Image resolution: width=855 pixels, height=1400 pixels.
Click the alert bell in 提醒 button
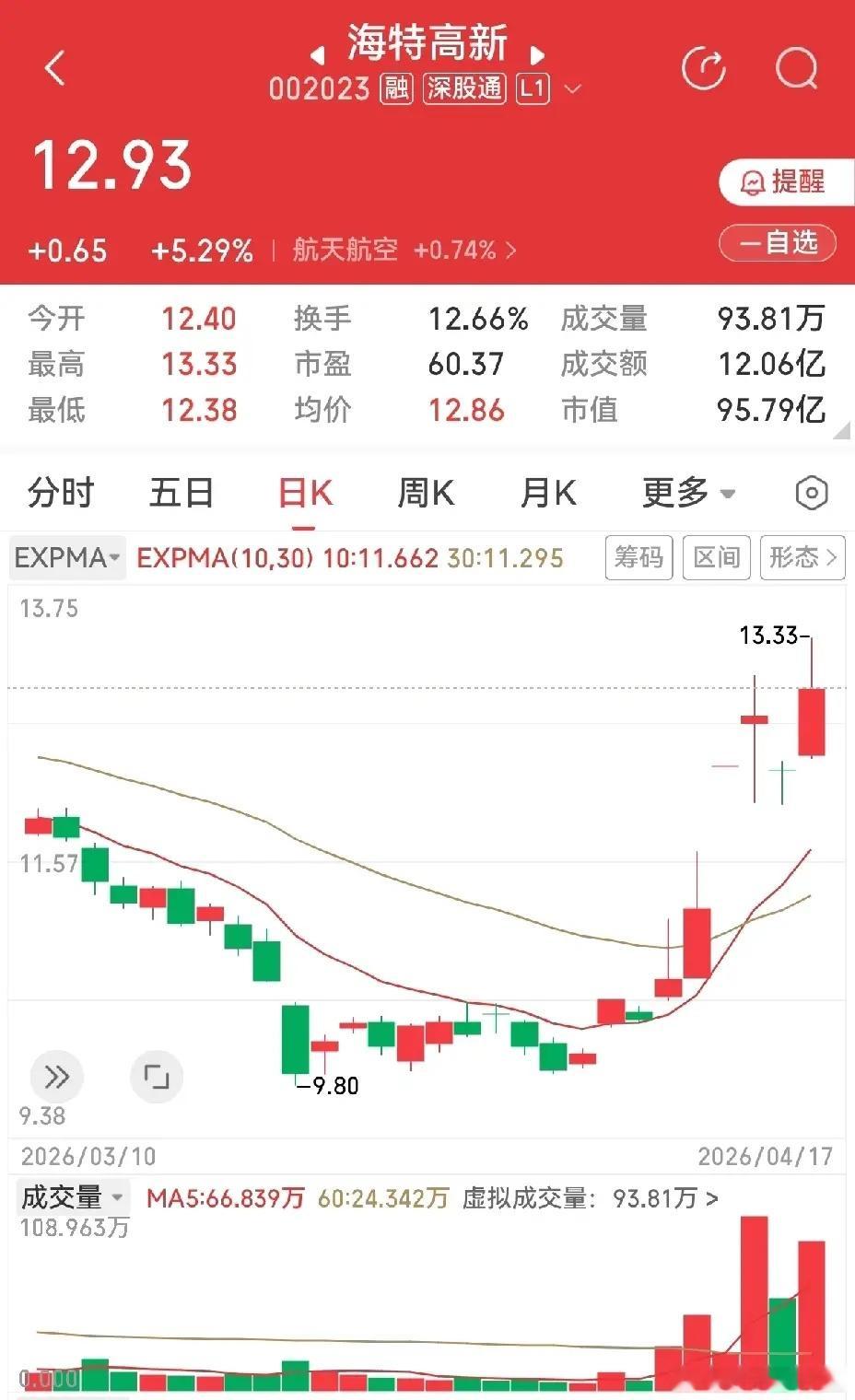pyautogui.click(x=753, y=182)
